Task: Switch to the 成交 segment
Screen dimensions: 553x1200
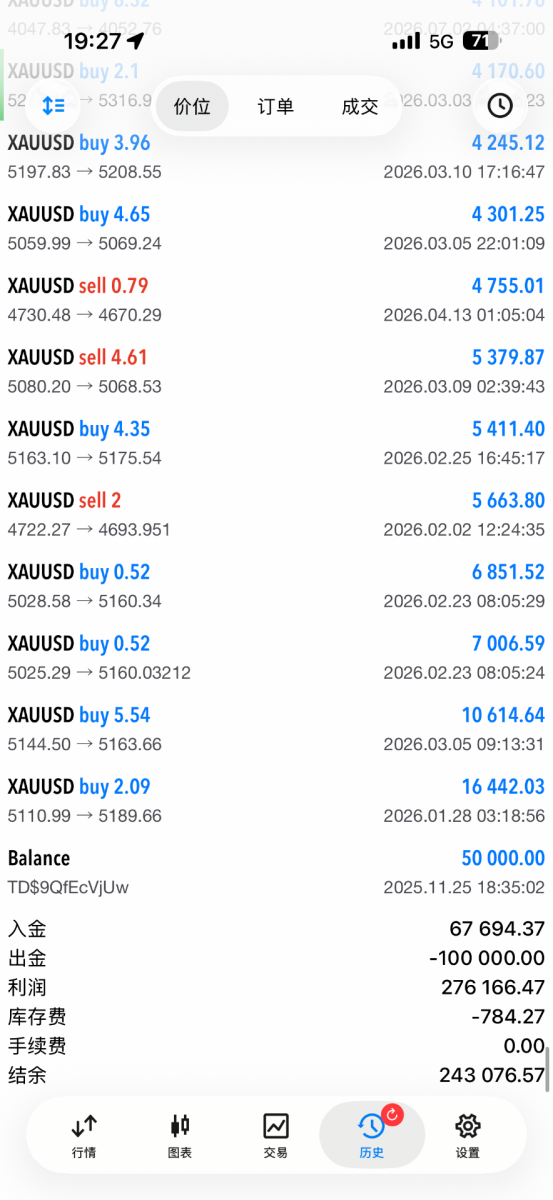Action: (x=360, y=106)
